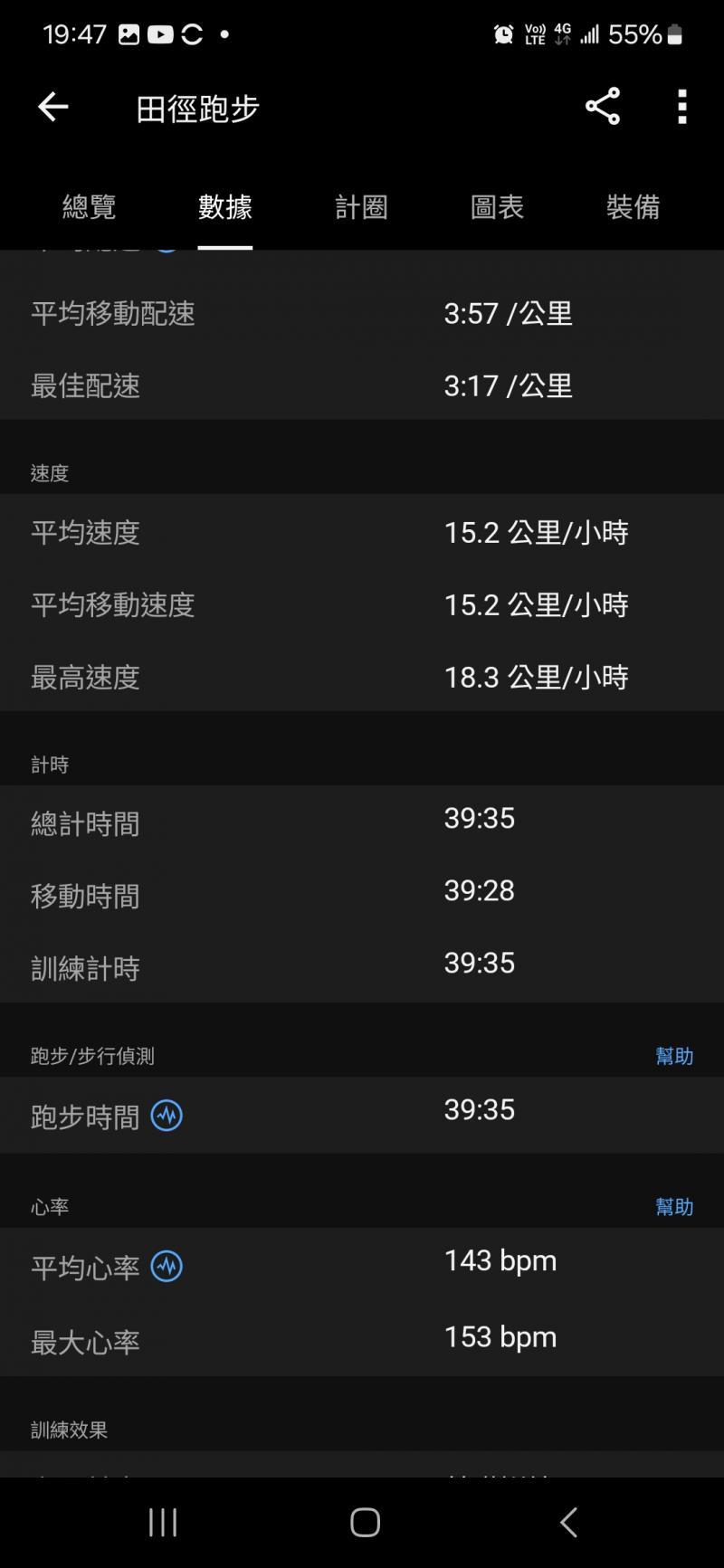The width and height of the screenshot is (724, 1568).
Task: Switch to the 計圈 tab
Action: click(361, 207)
